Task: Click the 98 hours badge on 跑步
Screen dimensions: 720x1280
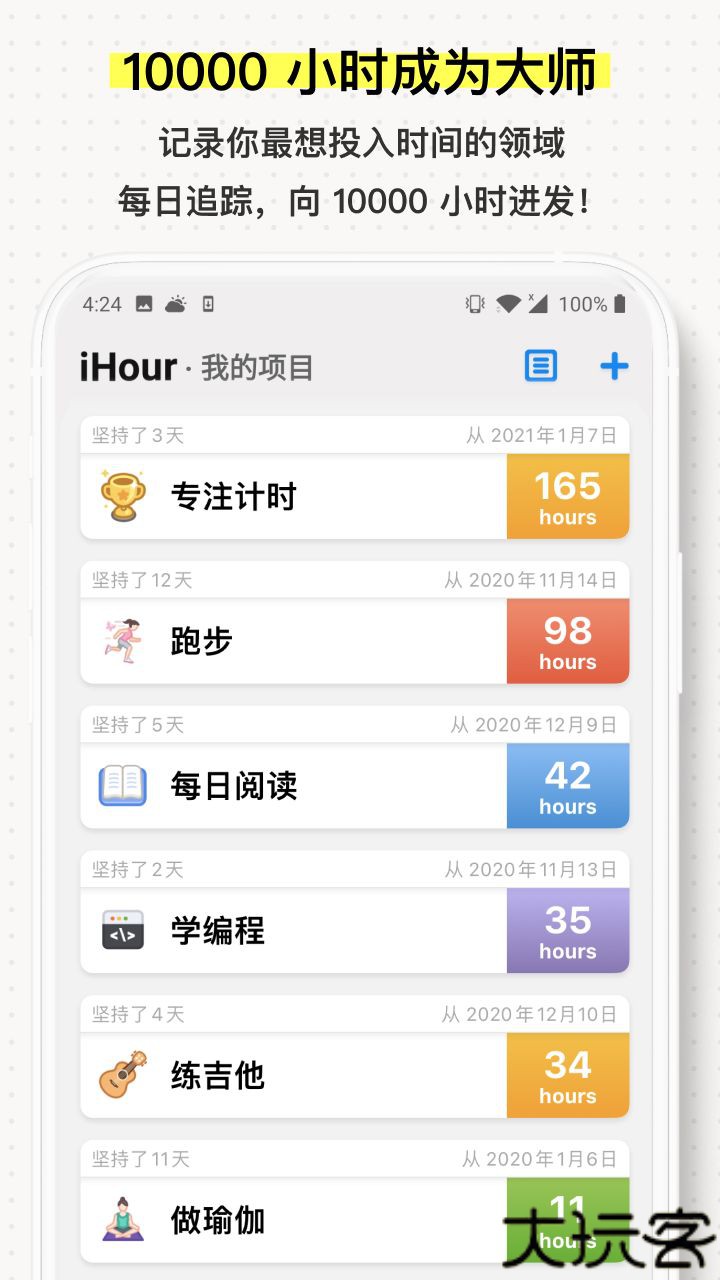Action: pos(568,639)
